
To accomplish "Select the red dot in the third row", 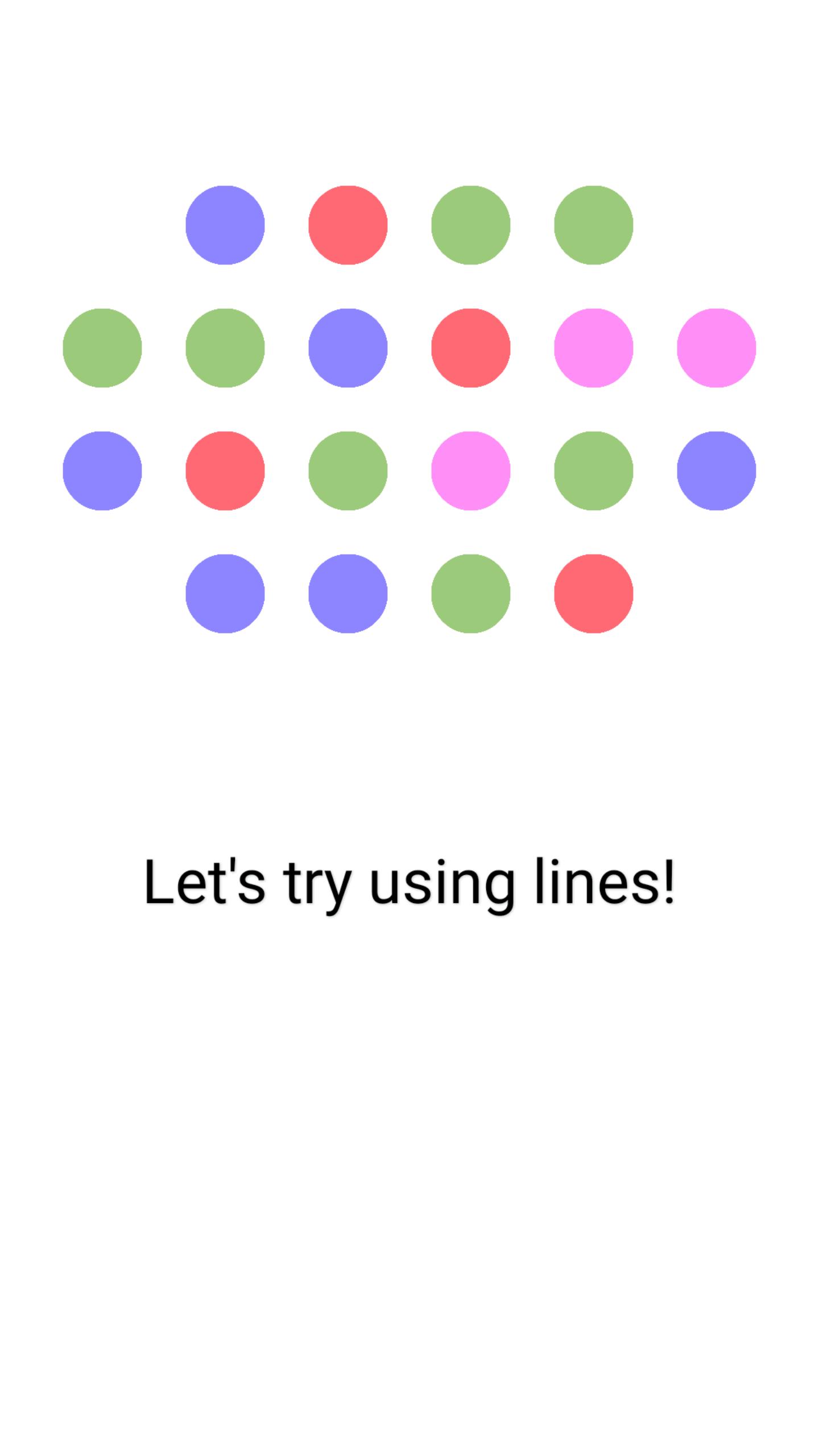I will point(225,471).
